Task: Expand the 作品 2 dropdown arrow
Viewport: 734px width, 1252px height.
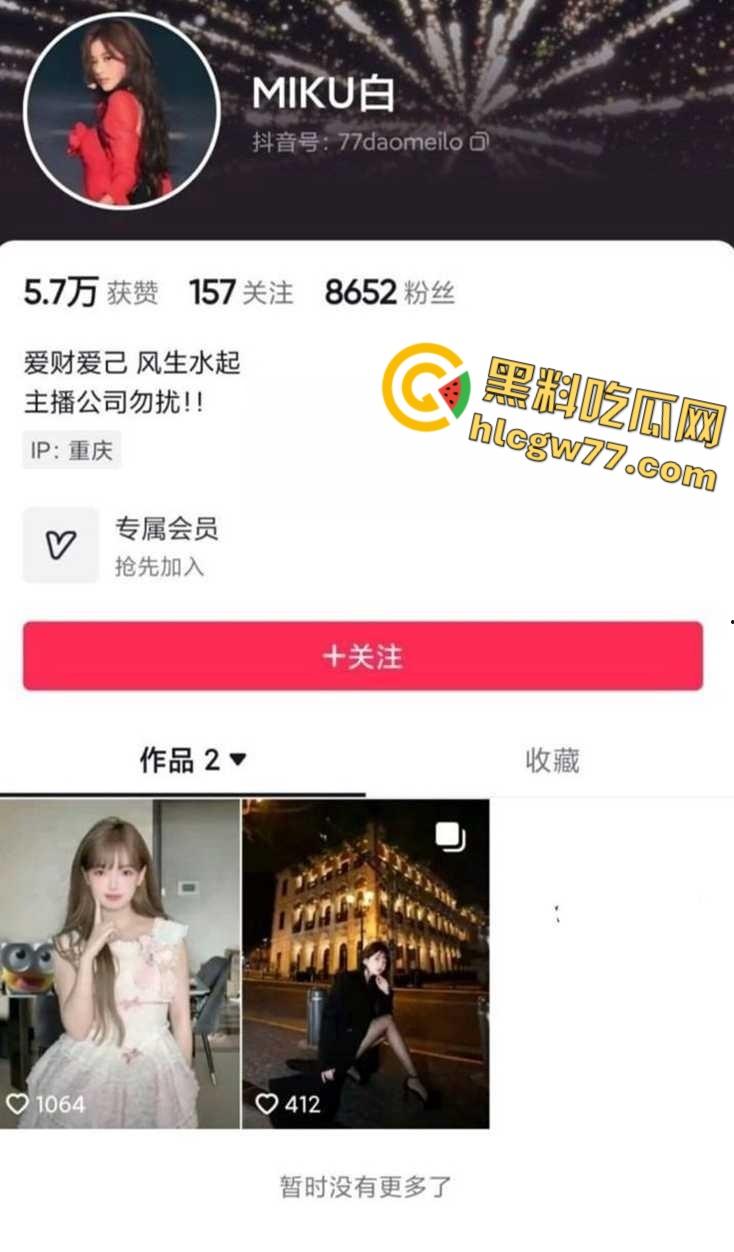Action: tap(236, 761)
